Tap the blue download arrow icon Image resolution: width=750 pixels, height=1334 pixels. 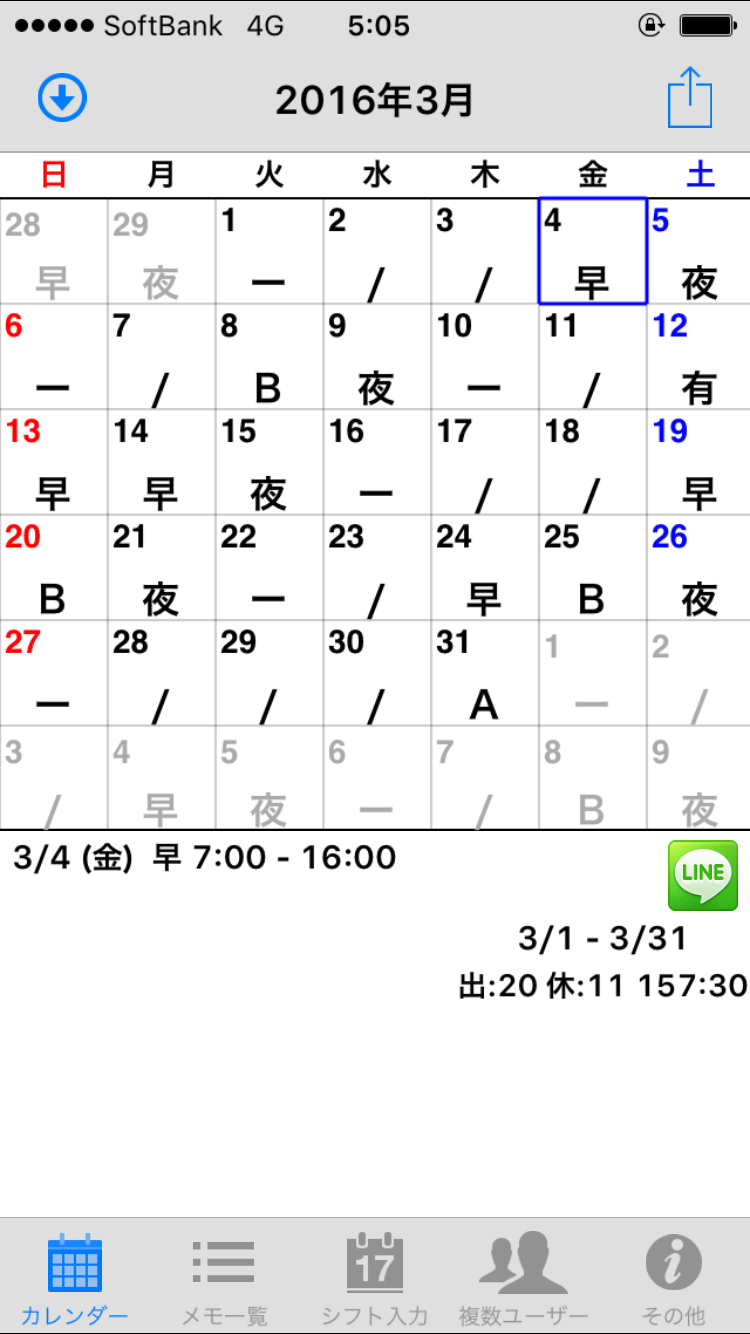[62, 98]
